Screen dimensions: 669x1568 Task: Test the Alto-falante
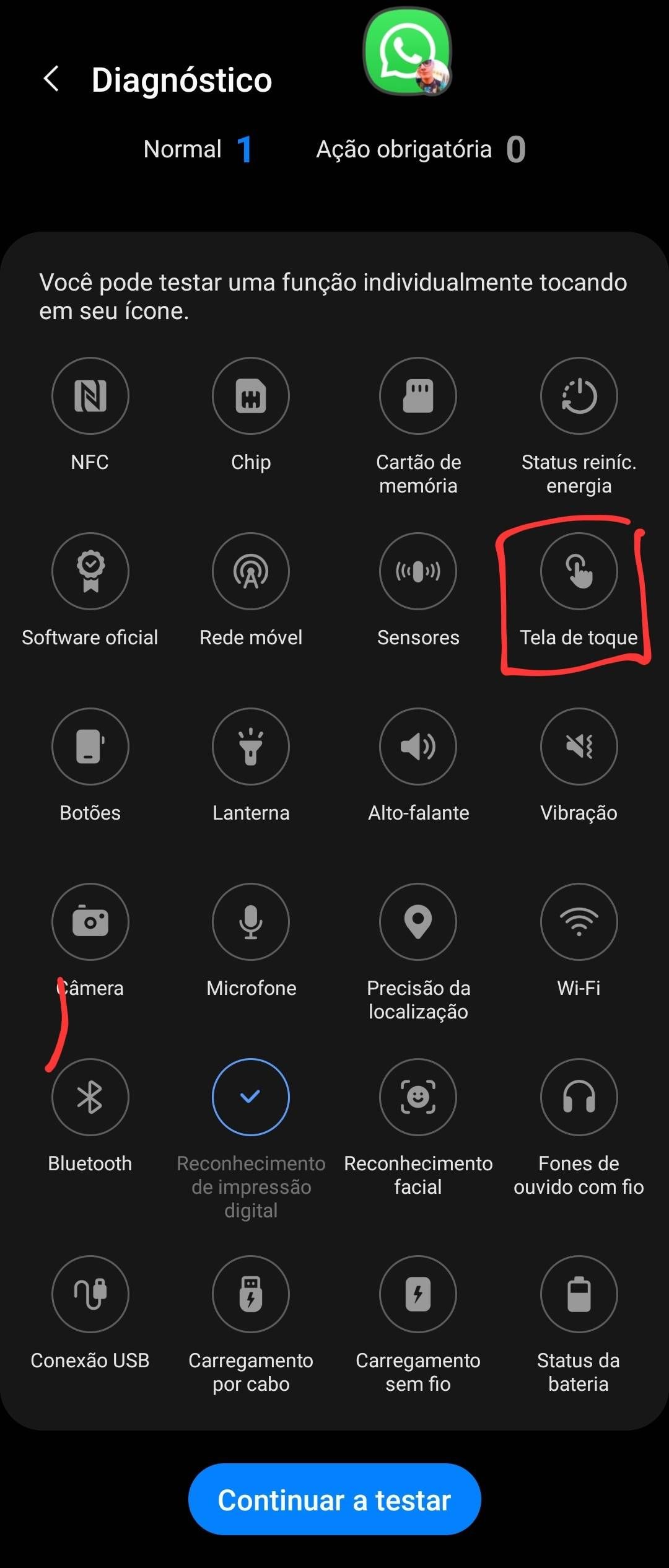coord(418,747)
